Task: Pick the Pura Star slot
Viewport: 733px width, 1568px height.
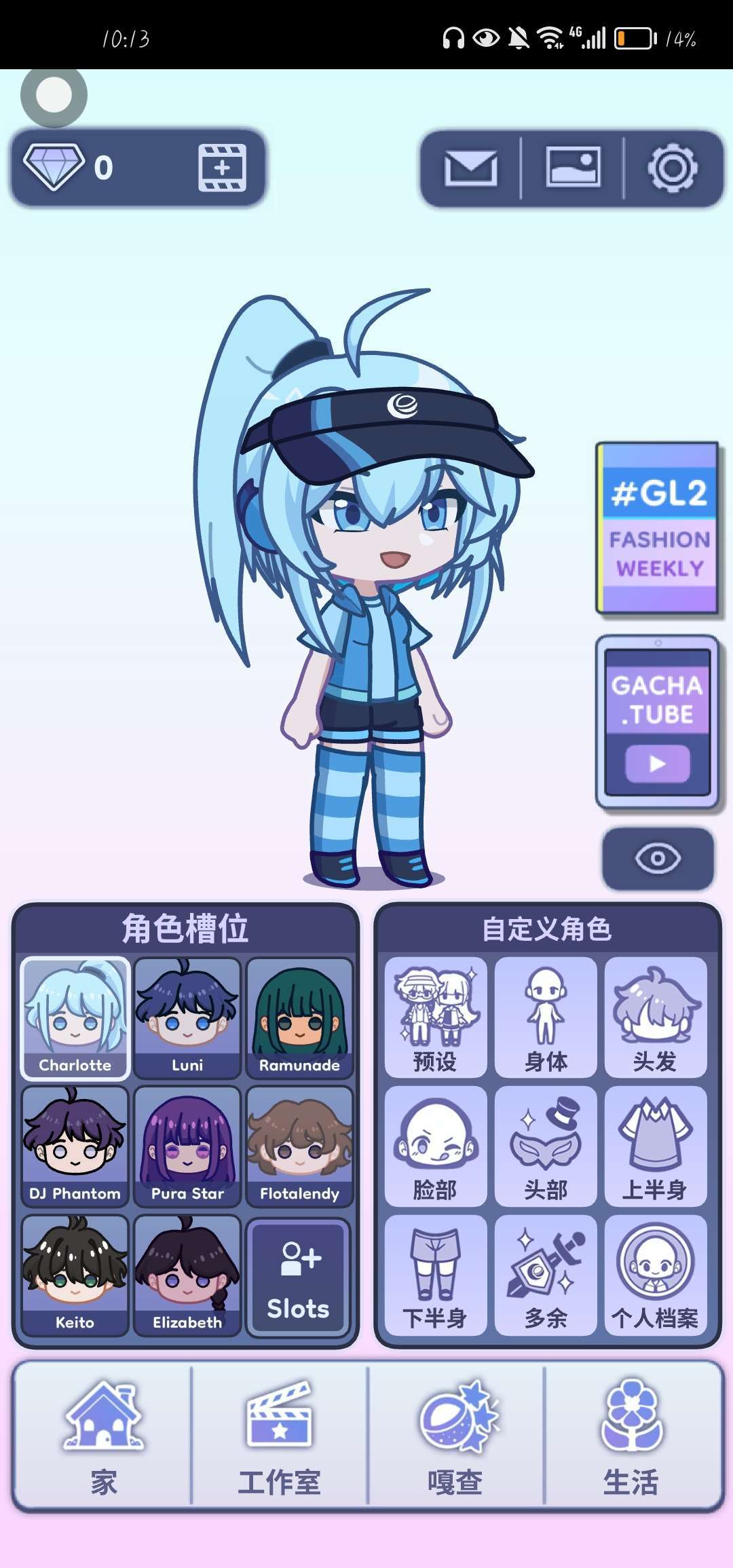Action: [187, 1146]
